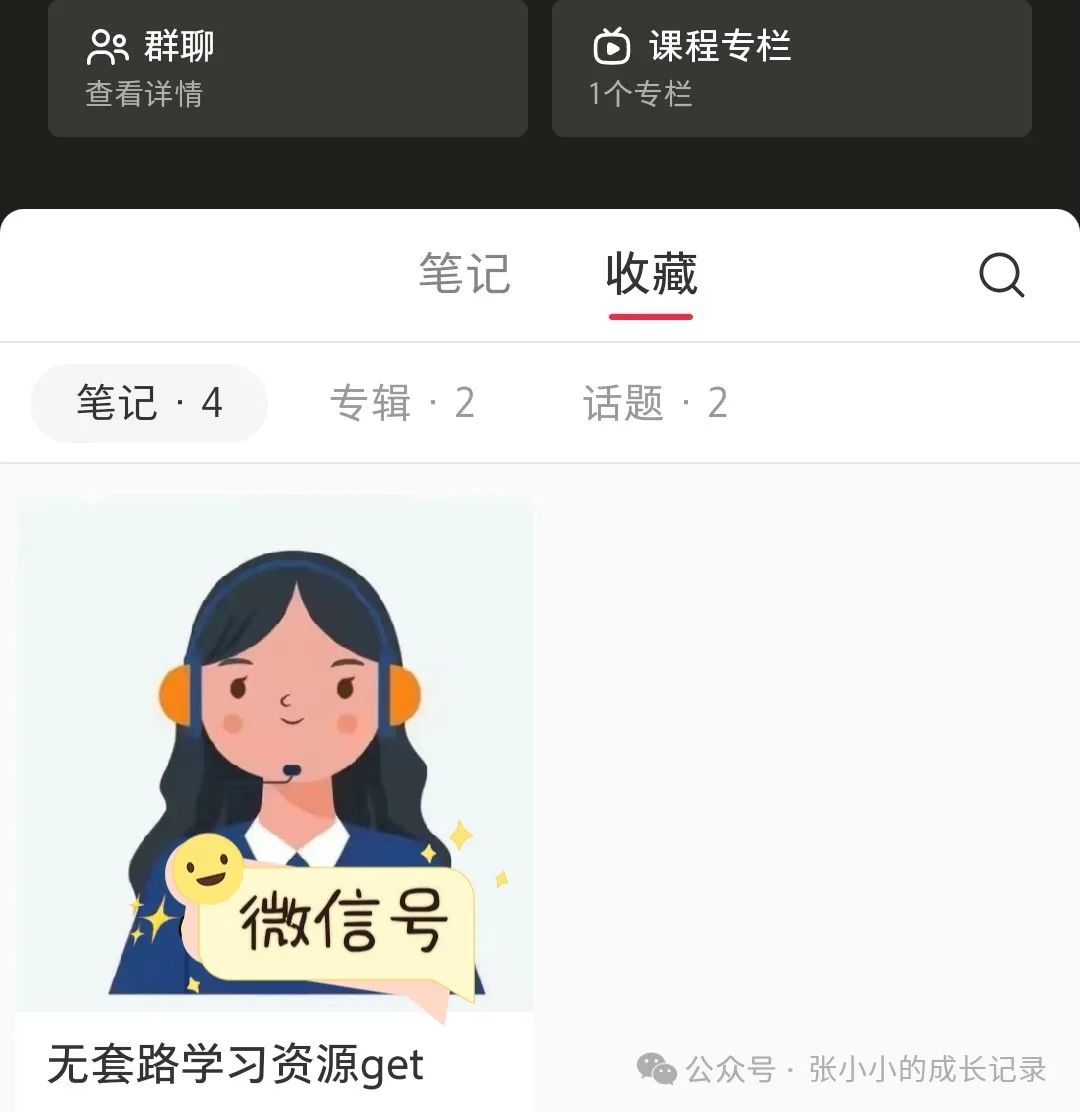Viewport: 1080px width, 1112px height.
Task: Switch to the 收藏 tab
Action: tap(651, 273)
